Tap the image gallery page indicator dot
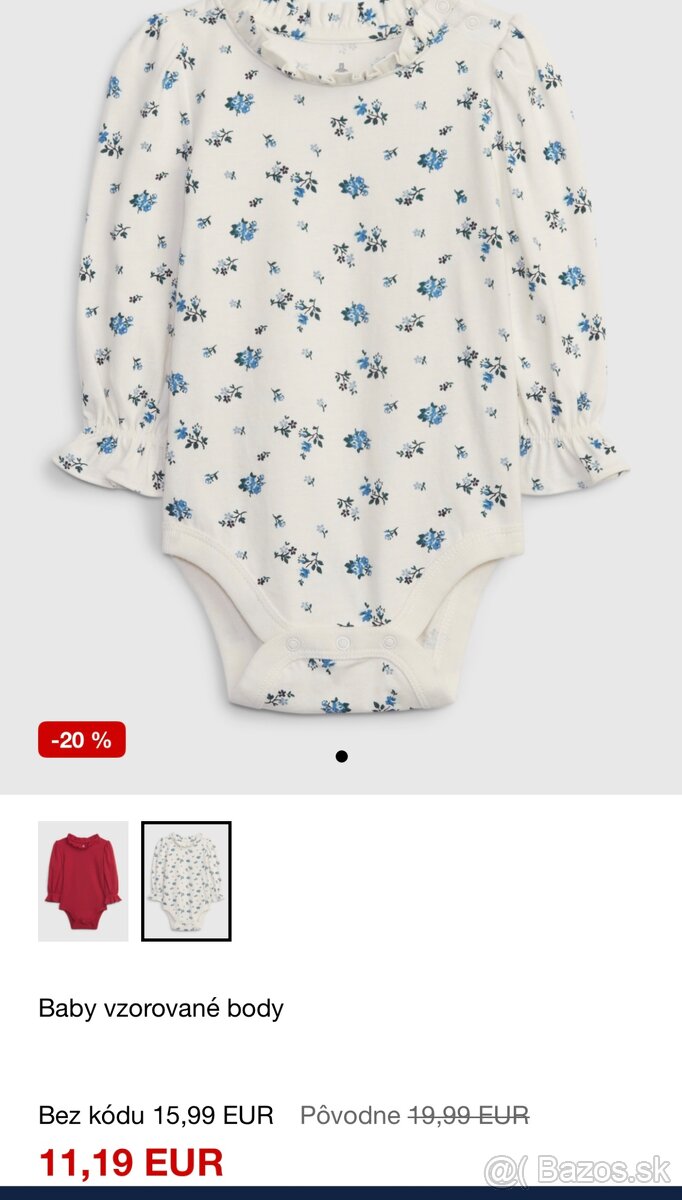Viewport: 682px width, 1200px height. (x=342, y=756)
